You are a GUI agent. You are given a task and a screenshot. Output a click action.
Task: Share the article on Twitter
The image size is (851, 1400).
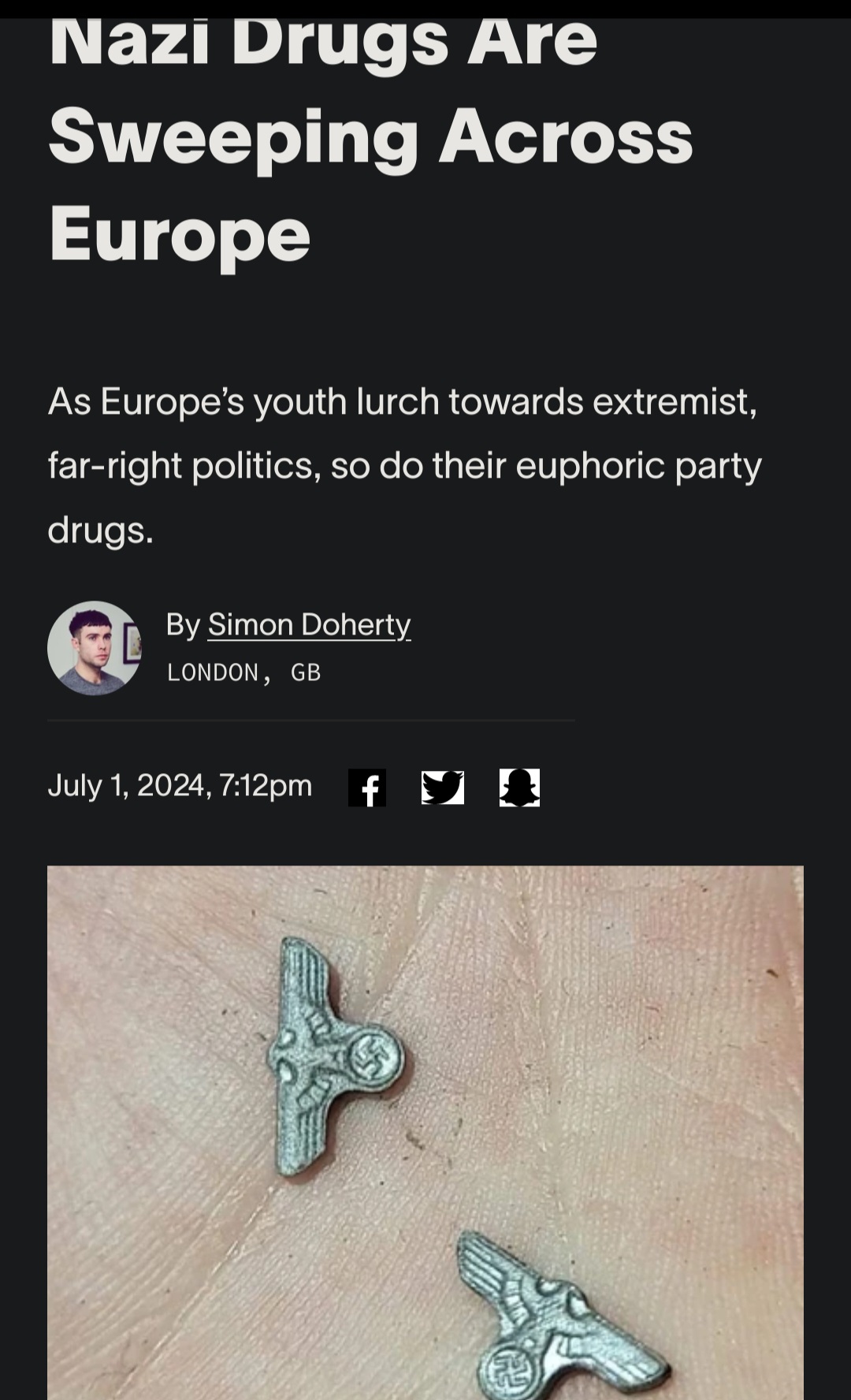click(443, 787)
